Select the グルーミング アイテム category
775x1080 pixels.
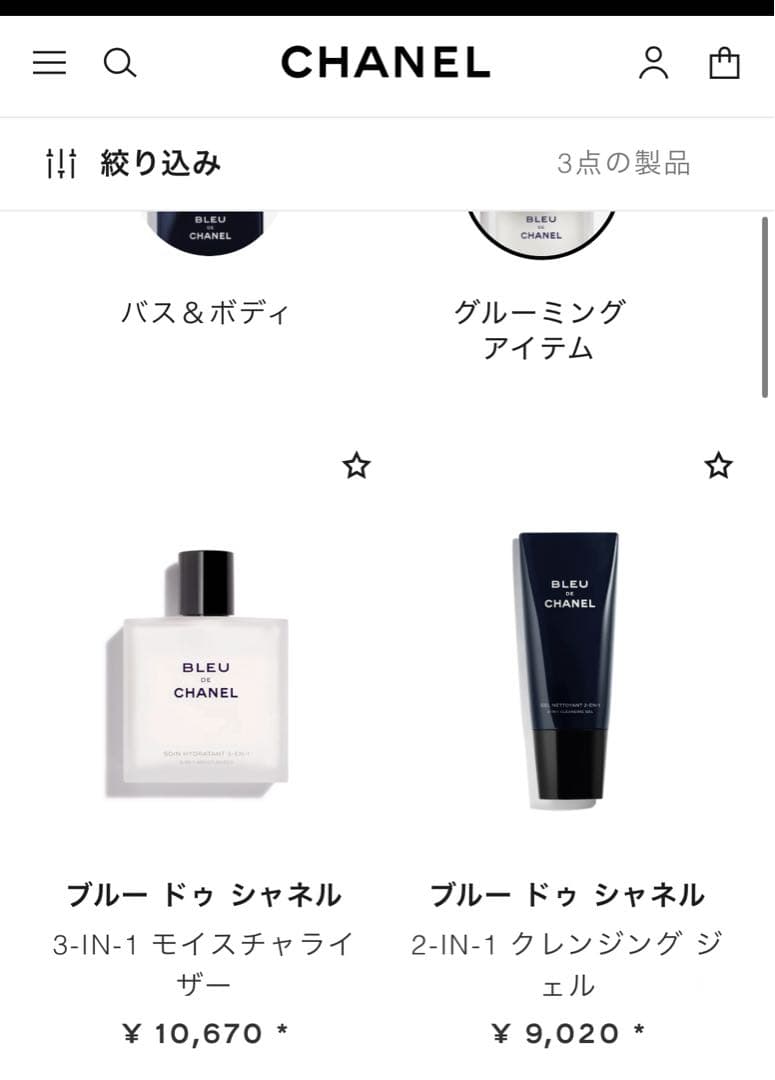coord(540,329)
